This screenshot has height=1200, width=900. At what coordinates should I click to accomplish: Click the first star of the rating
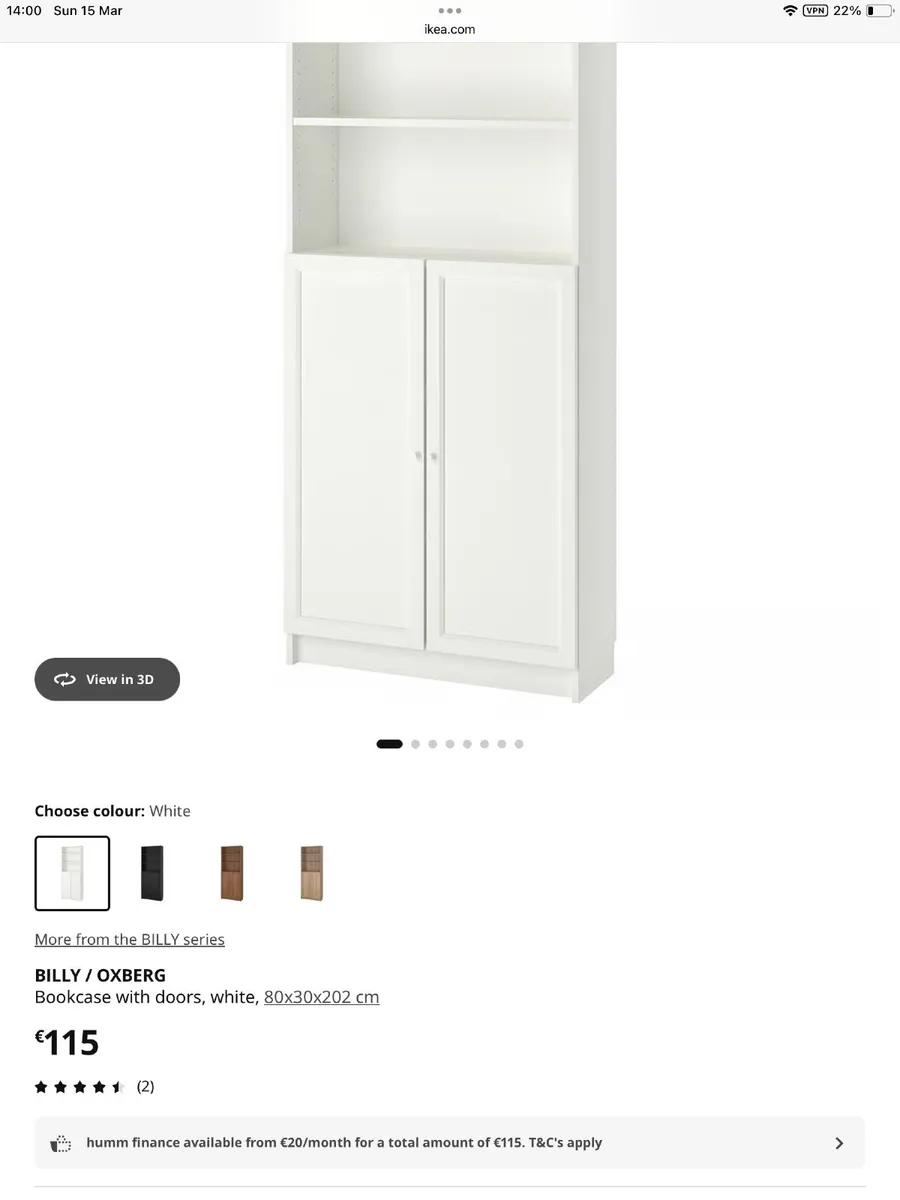click(41, 1086)
